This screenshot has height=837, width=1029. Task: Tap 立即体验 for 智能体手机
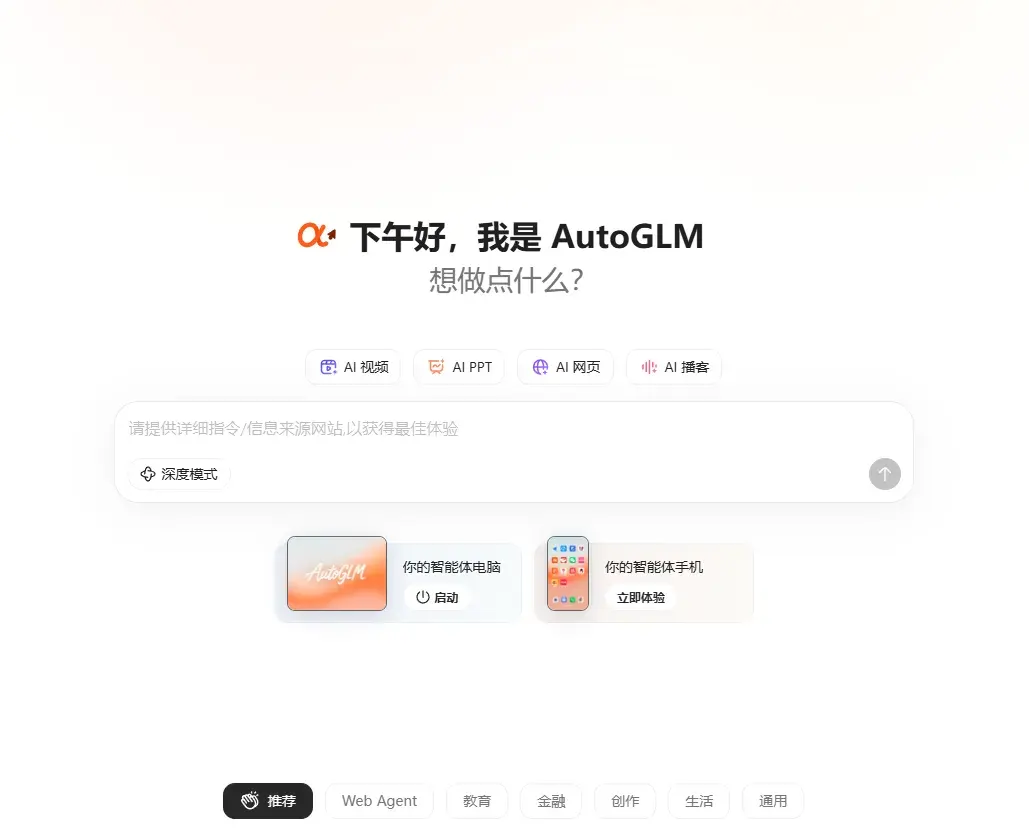(x=640, y=597)
